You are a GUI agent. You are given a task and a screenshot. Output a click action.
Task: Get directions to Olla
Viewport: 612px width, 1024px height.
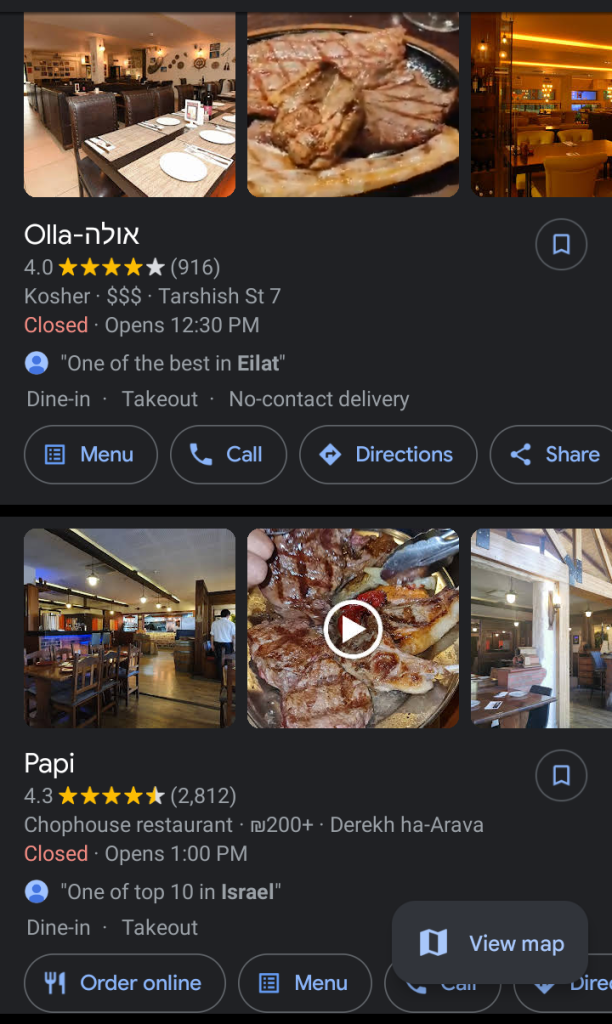[x=388, y=455]
